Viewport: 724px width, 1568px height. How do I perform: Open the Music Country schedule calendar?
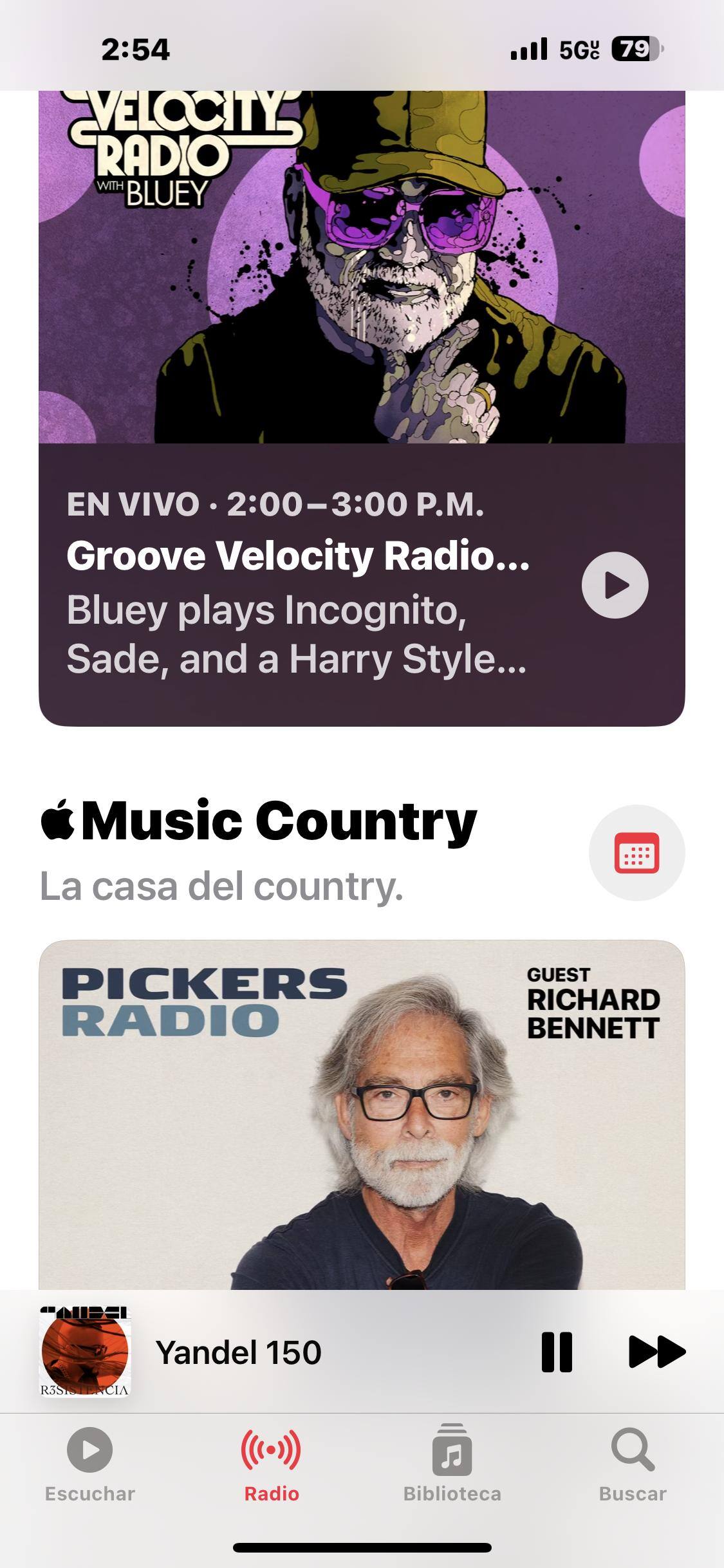(x=636, y=853)
